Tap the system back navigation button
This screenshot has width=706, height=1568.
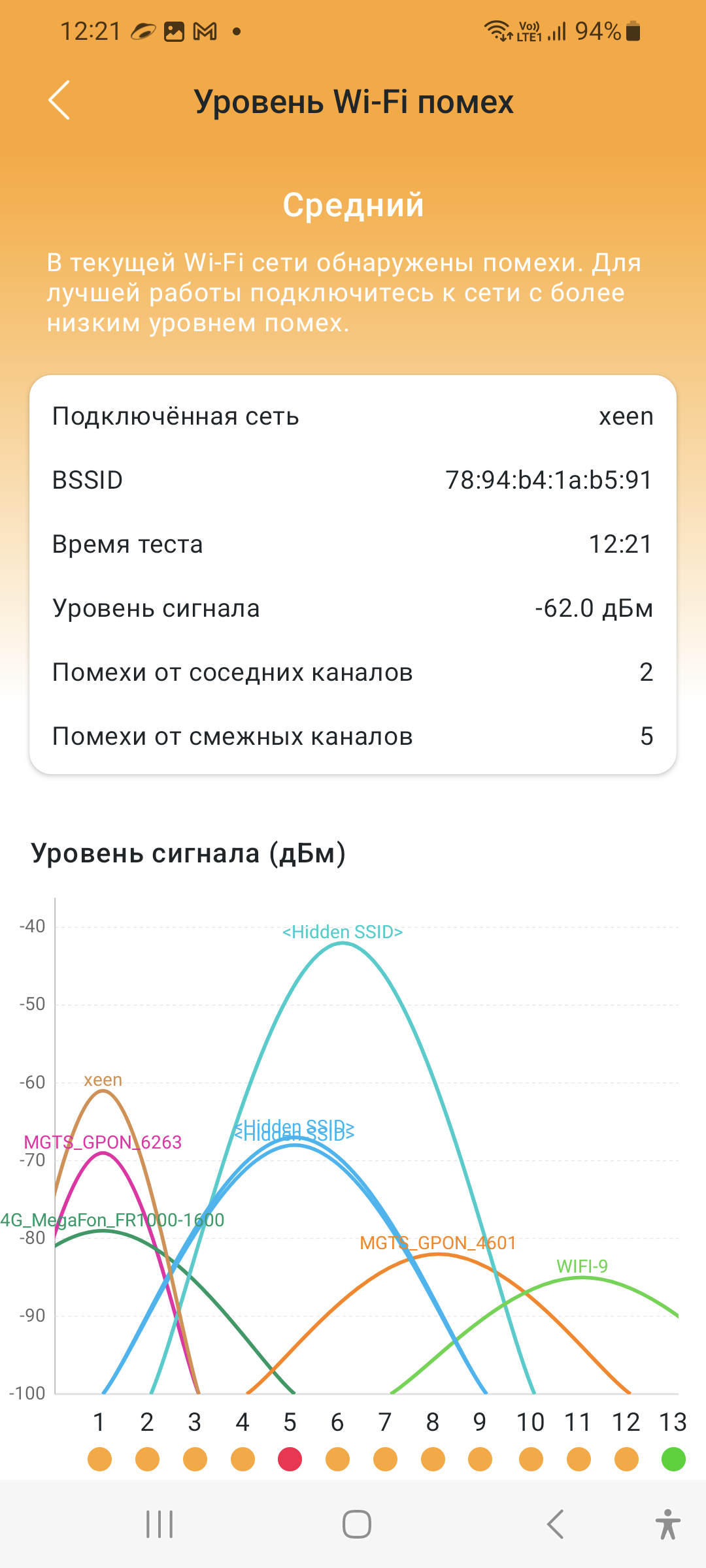pyautogui.click(x=555, y=1524)
